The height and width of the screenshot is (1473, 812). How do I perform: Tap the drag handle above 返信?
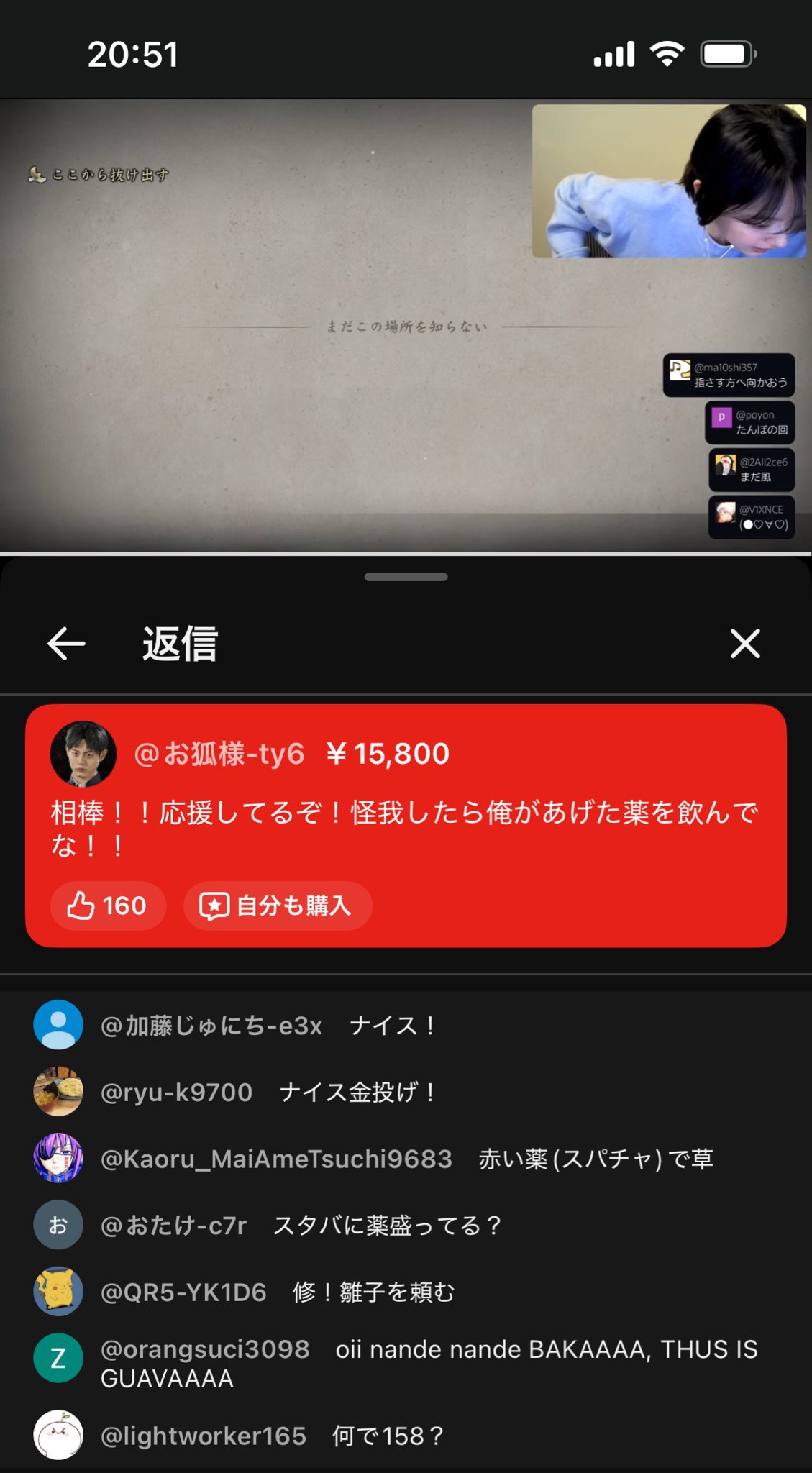pyautogui.click(x=406, y=577)
